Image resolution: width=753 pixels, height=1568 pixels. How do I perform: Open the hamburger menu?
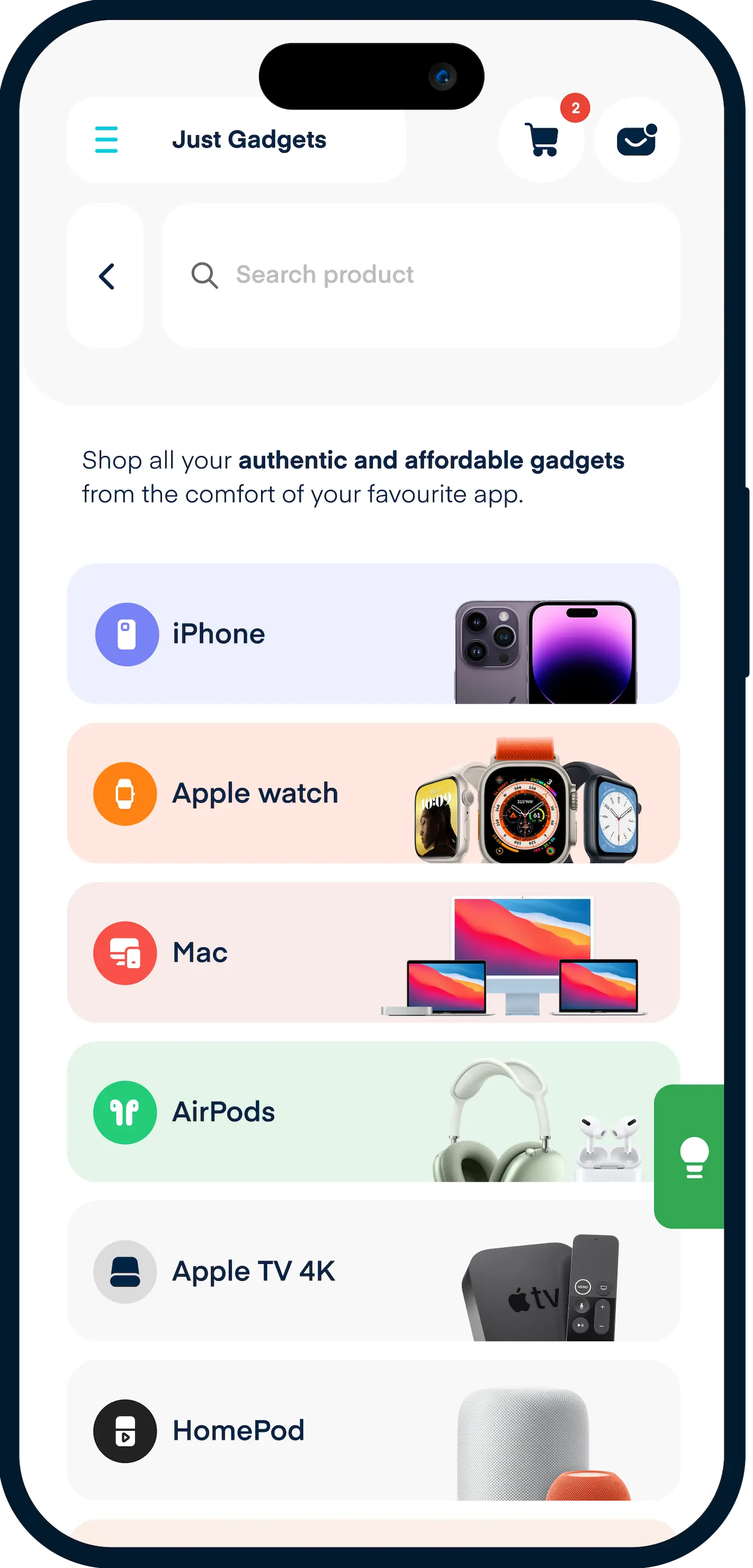point(106,140)
